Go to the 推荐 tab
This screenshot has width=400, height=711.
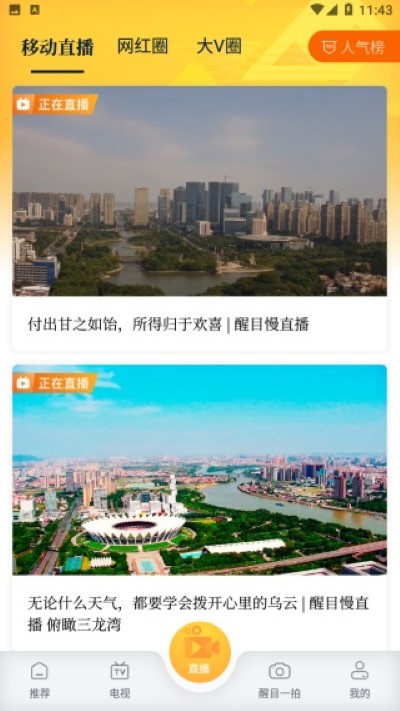coord(39,679)
